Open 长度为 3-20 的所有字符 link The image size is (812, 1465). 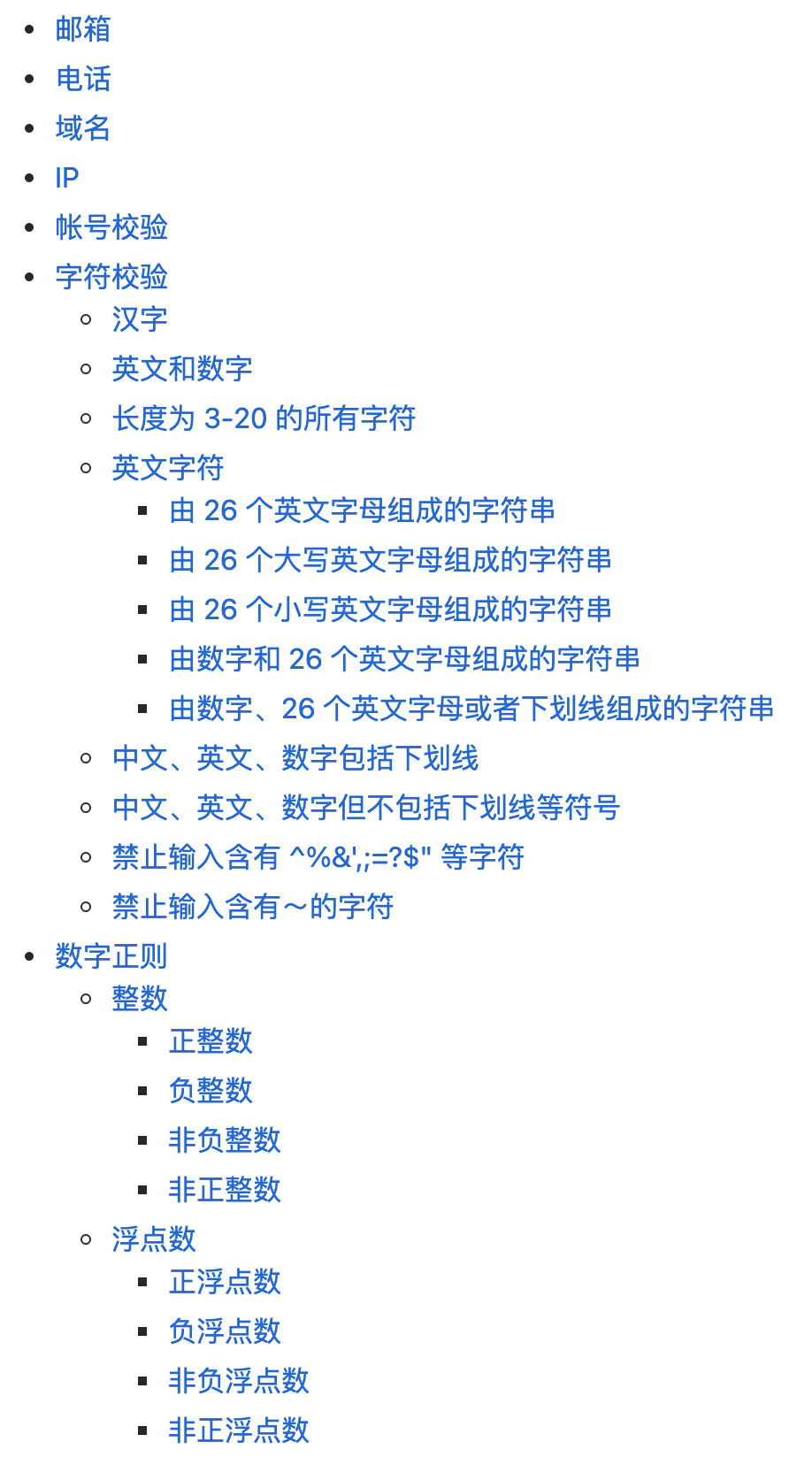[x=264, y=418]
